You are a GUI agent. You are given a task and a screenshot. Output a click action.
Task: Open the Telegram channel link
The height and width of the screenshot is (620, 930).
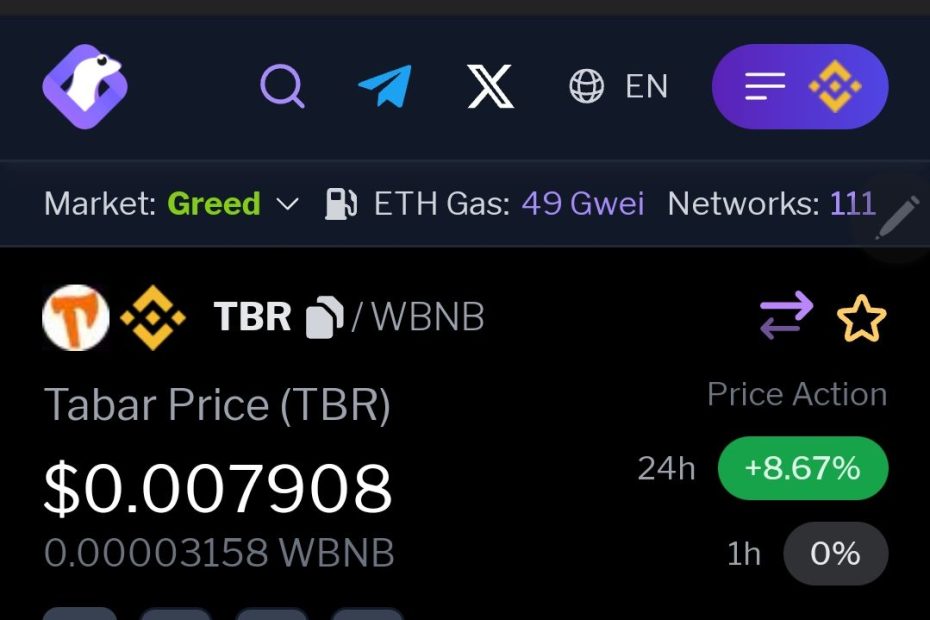click(385, 86)
